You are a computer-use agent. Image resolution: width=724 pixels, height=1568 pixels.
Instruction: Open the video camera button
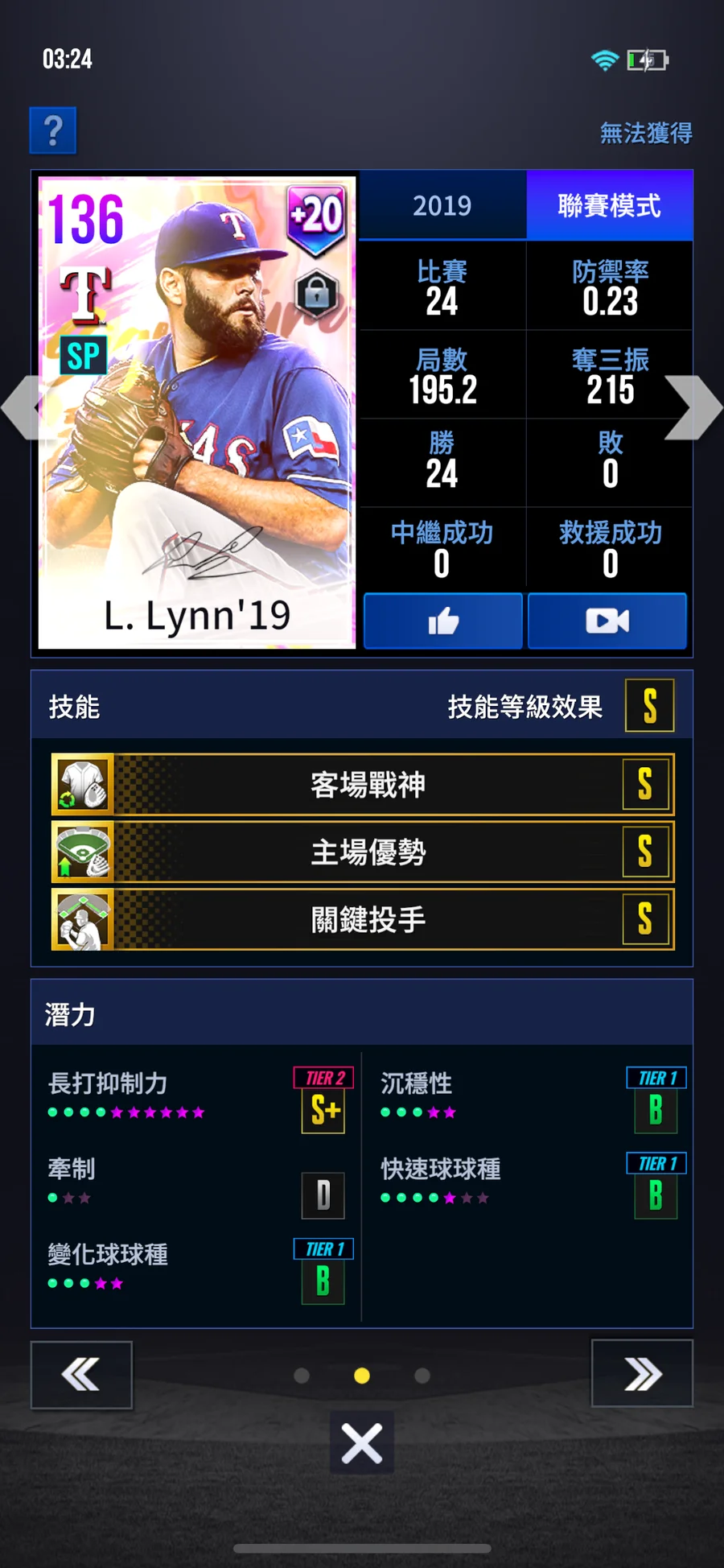pos(607,621)
